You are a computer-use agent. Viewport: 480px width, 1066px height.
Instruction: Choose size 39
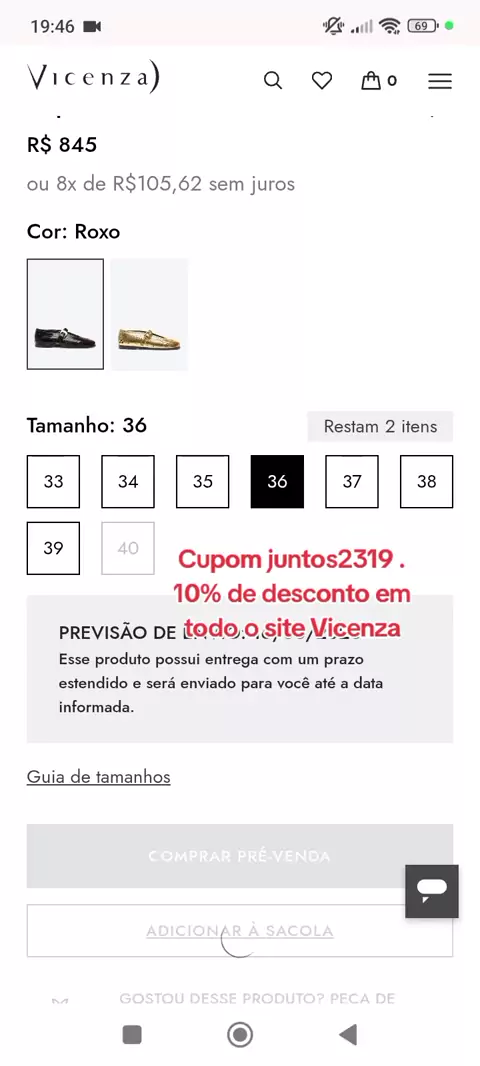[53, 548]
